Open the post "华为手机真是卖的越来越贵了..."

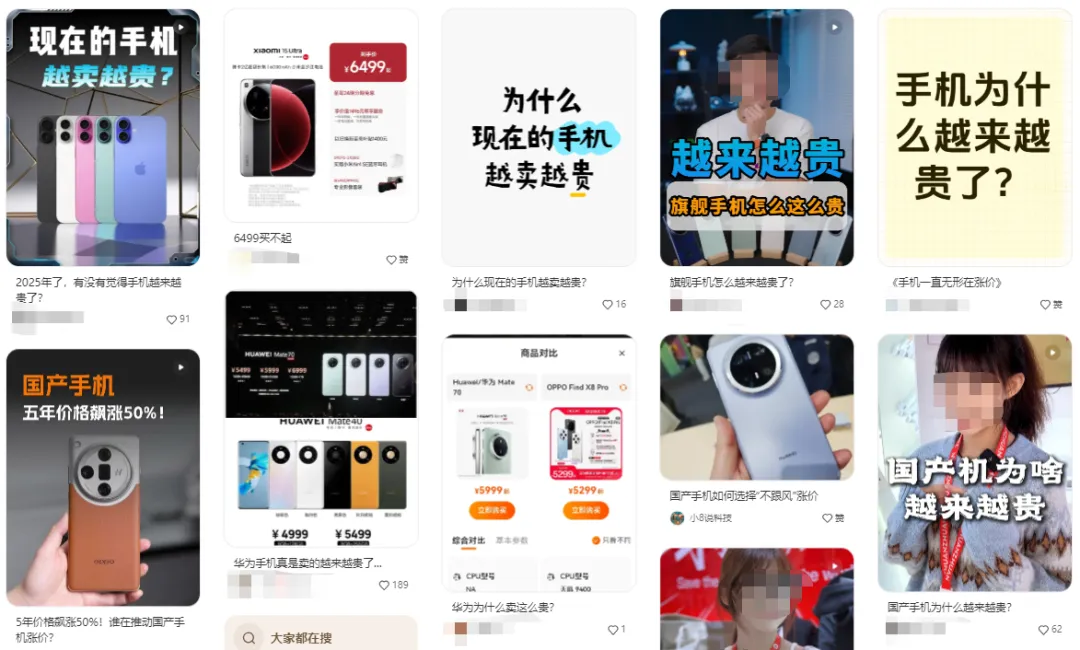point(320,418)
